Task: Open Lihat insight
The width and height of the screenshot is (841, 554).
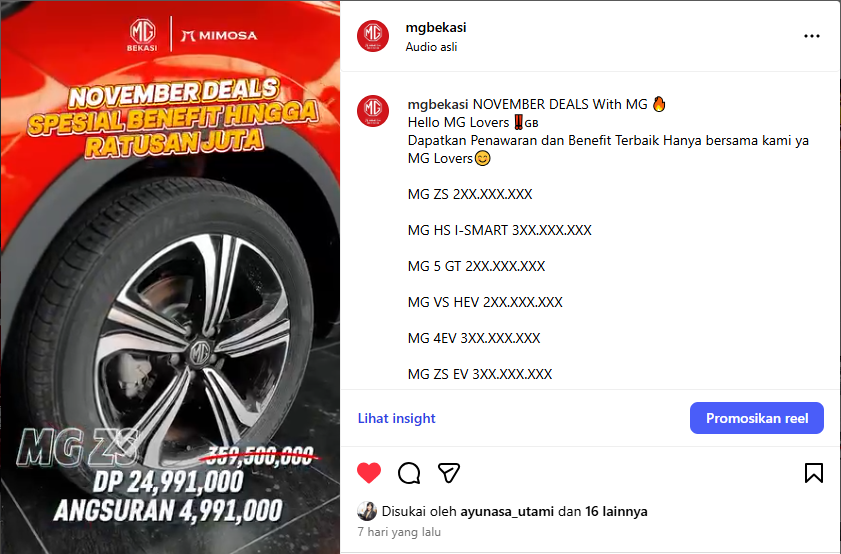Action: point(397,418)
